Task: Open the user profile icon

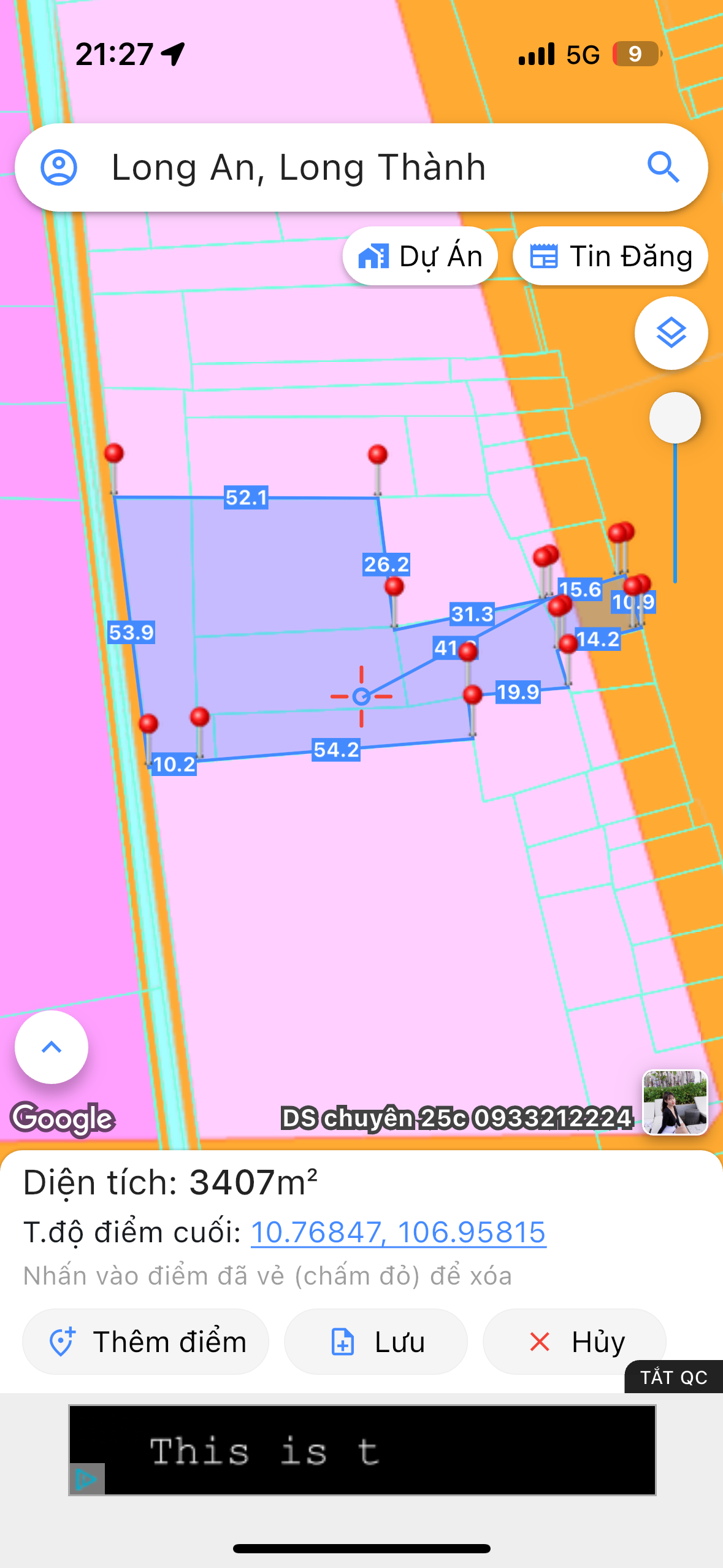Action: tap(59, 167)
